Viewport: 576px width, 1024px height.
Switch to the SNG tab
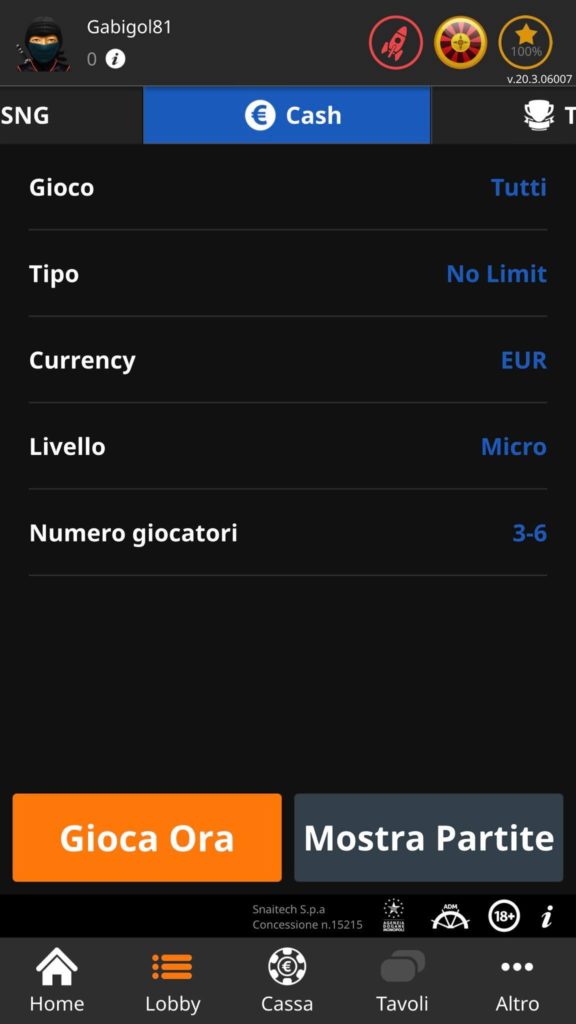click(x=71, y=115)
